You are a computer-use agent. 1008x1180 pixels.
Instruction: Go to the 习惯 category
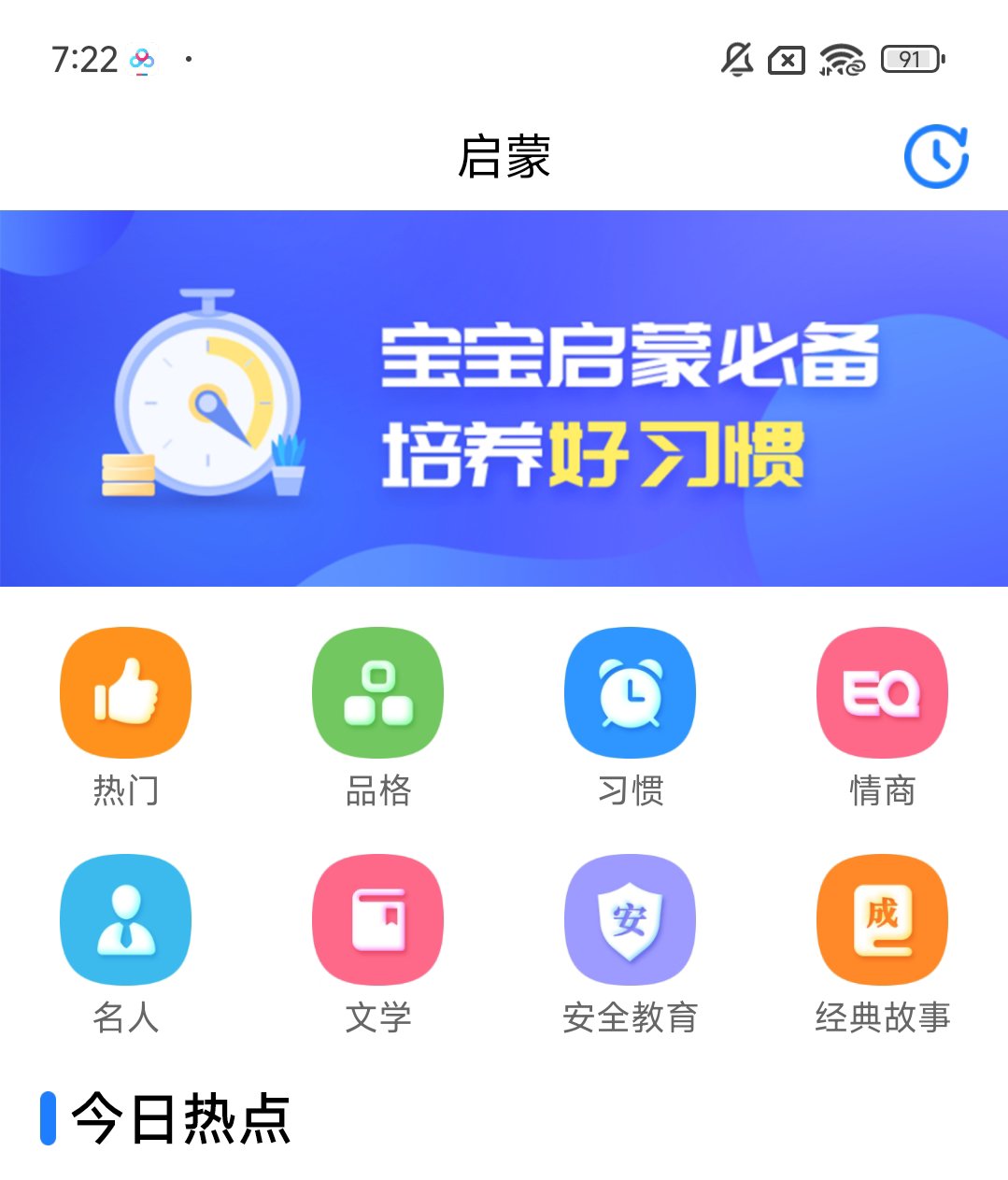click(631, 692)
